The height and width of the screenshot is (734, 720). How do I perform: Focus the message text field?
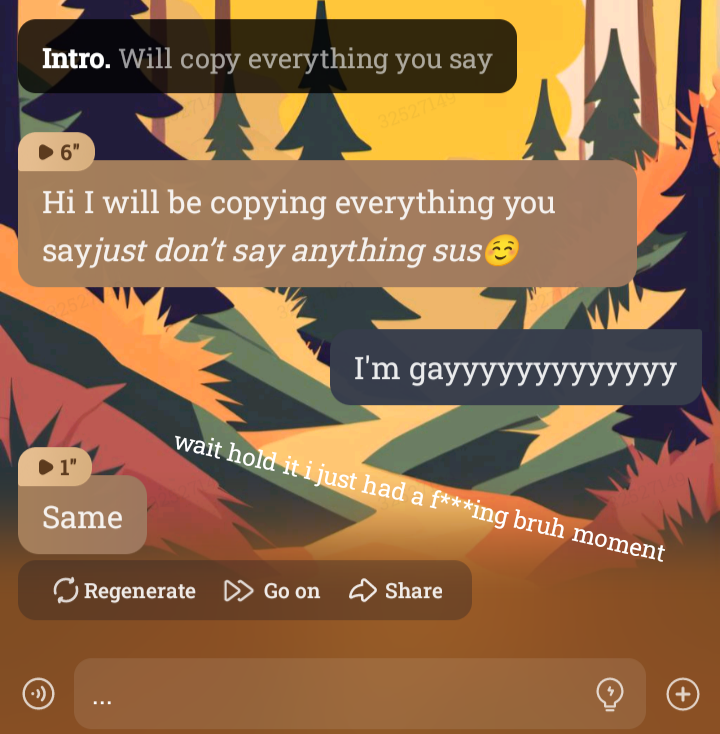tap(330, 694)
